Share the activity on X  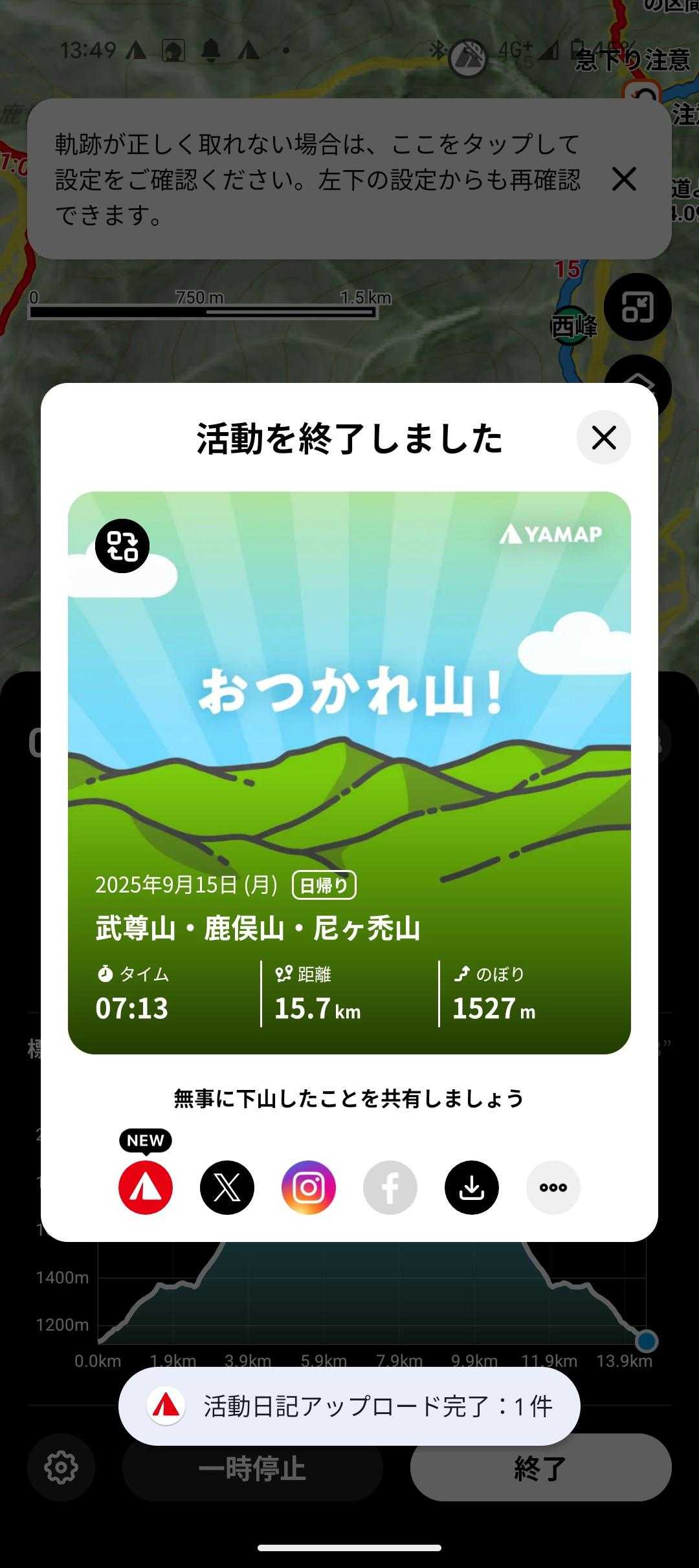(227, 1187)
